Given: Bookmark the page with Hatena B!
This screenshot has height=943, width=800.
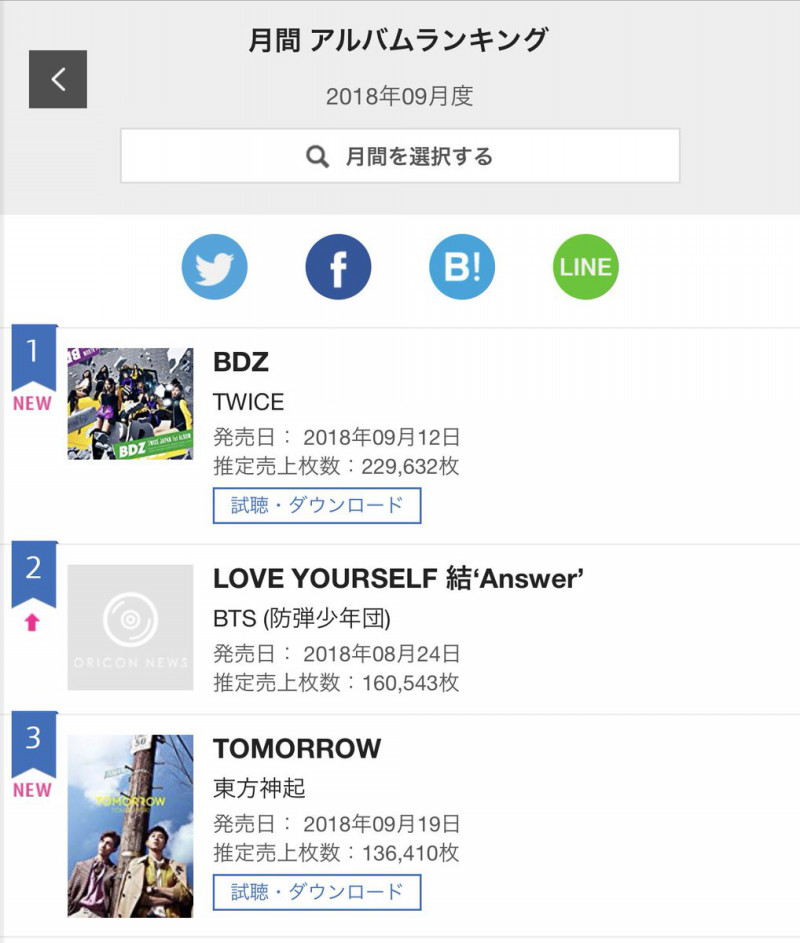Looking at the screenshot, I should [462, 267].
